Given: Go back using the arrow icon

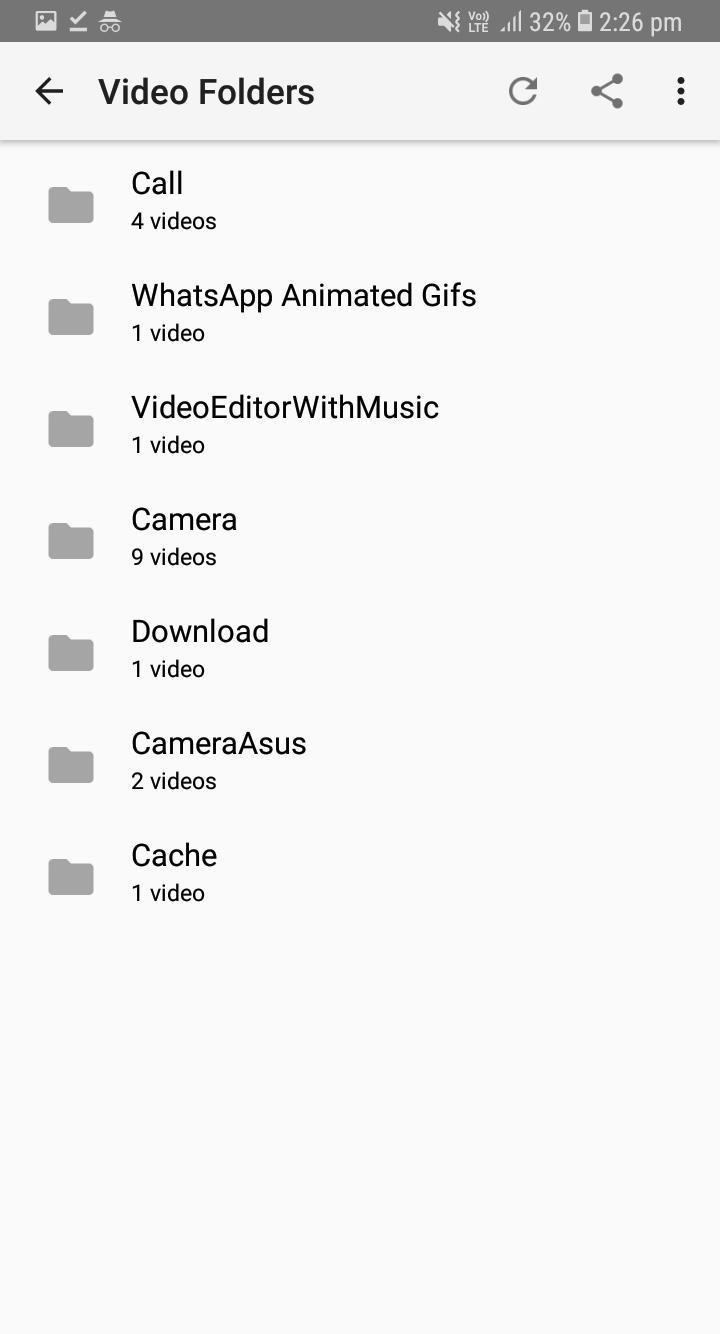Looking at the screenshot, I should click(49, 92).
